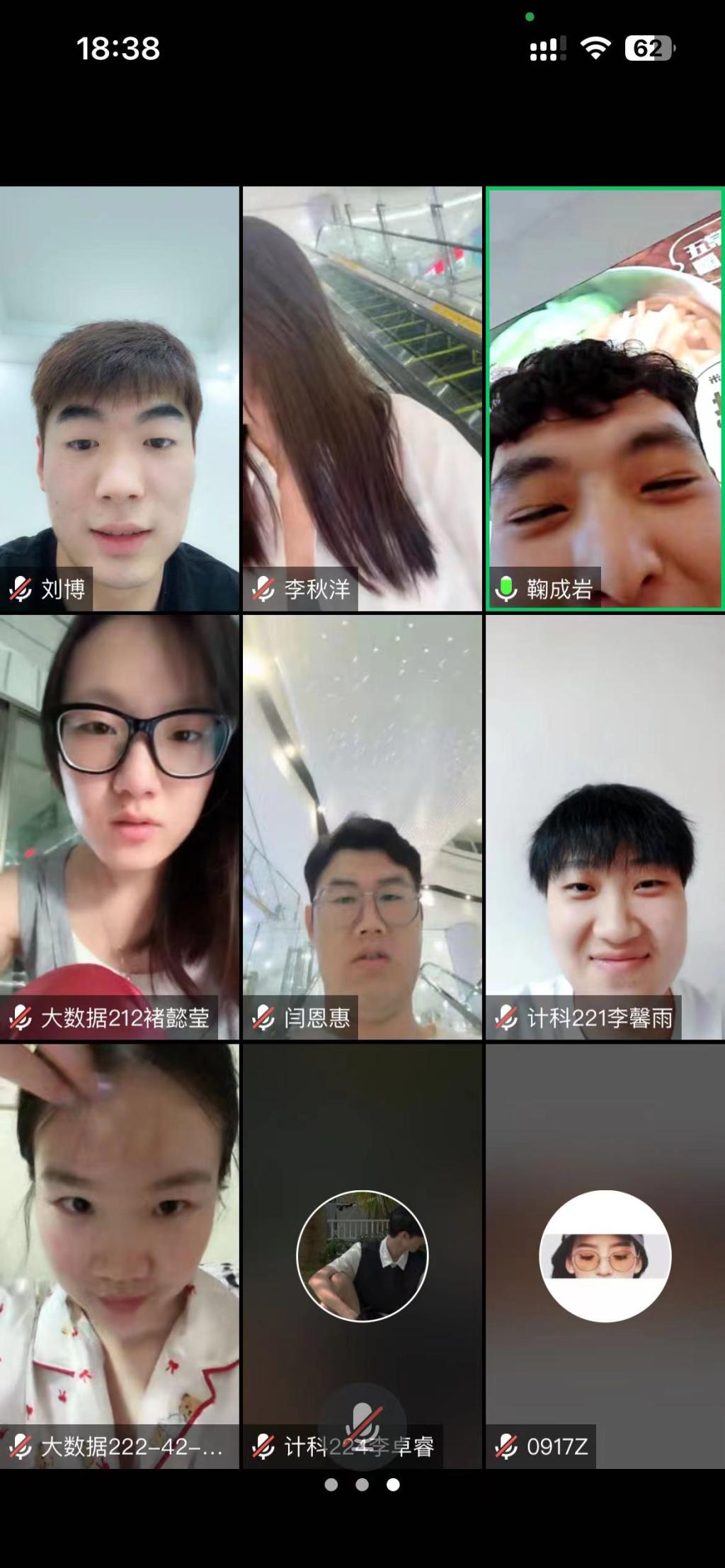Open the 大数据222-42 participant's video tile
This screenshot has width=725, height=1568.
point(119,1254)
